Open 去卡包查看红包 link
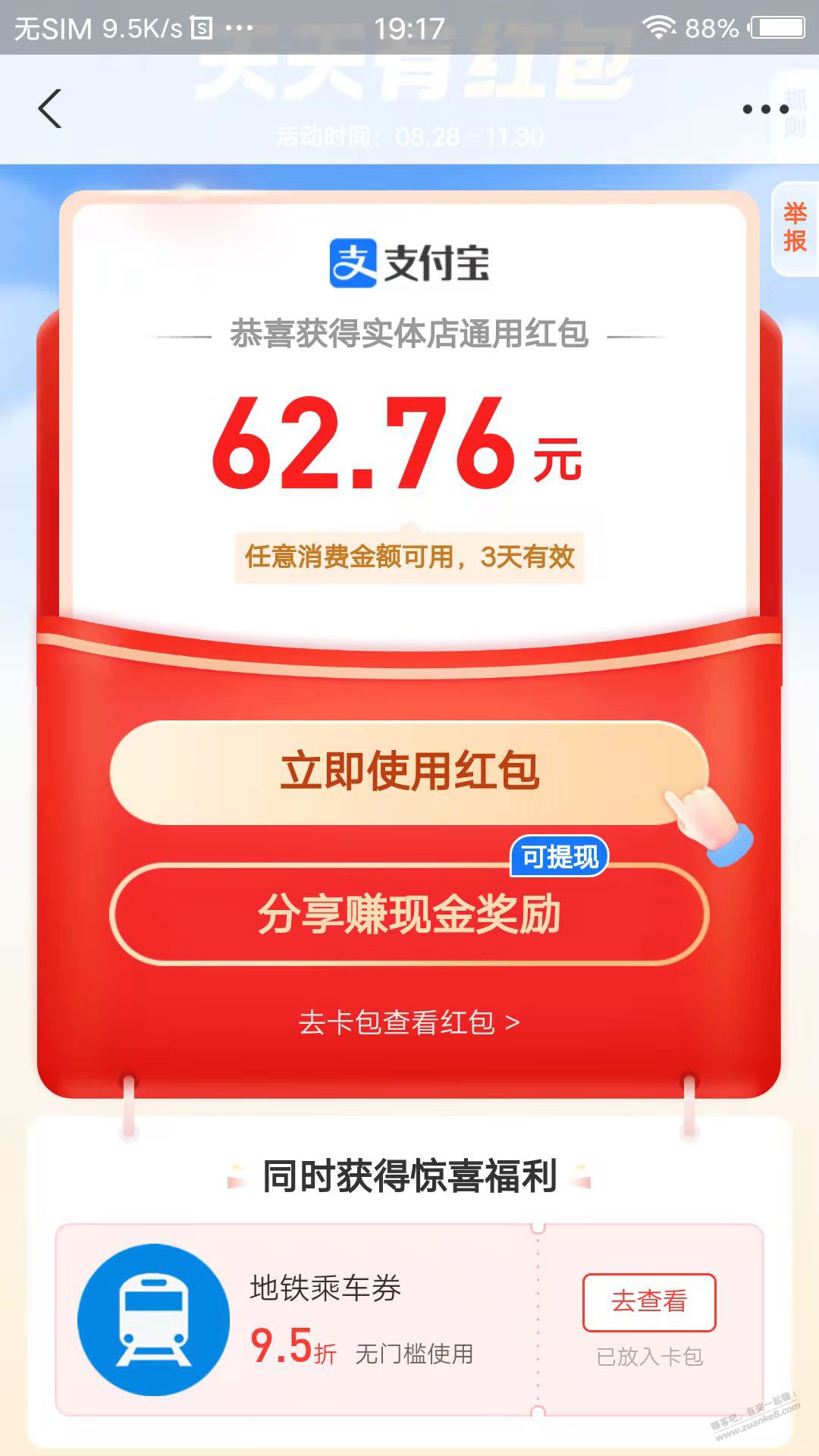 tap(409, 1023)
